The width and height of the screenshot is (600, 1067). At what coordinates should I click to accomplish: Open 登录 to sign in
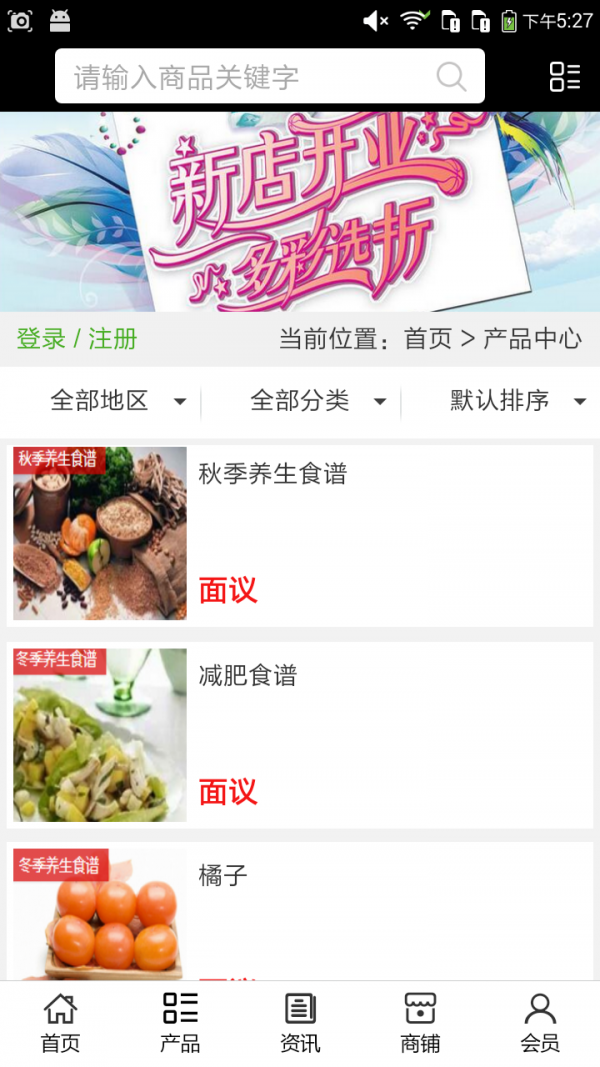[x=41, y=339]
